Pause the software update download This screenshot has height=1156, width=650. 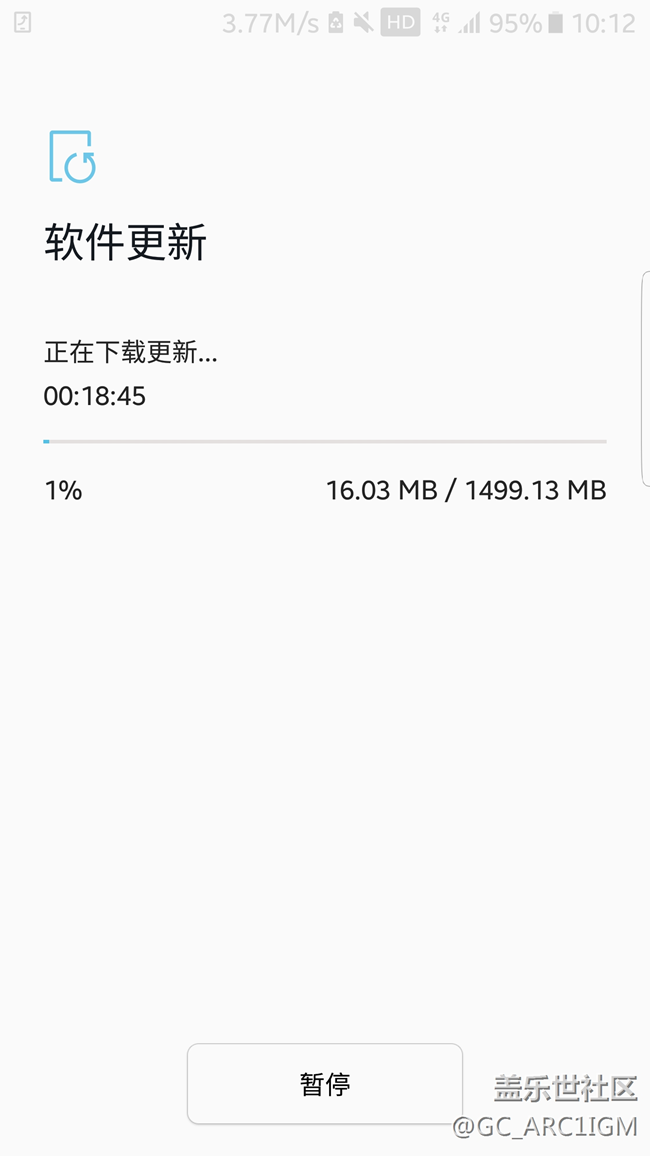coord(324,1084)
